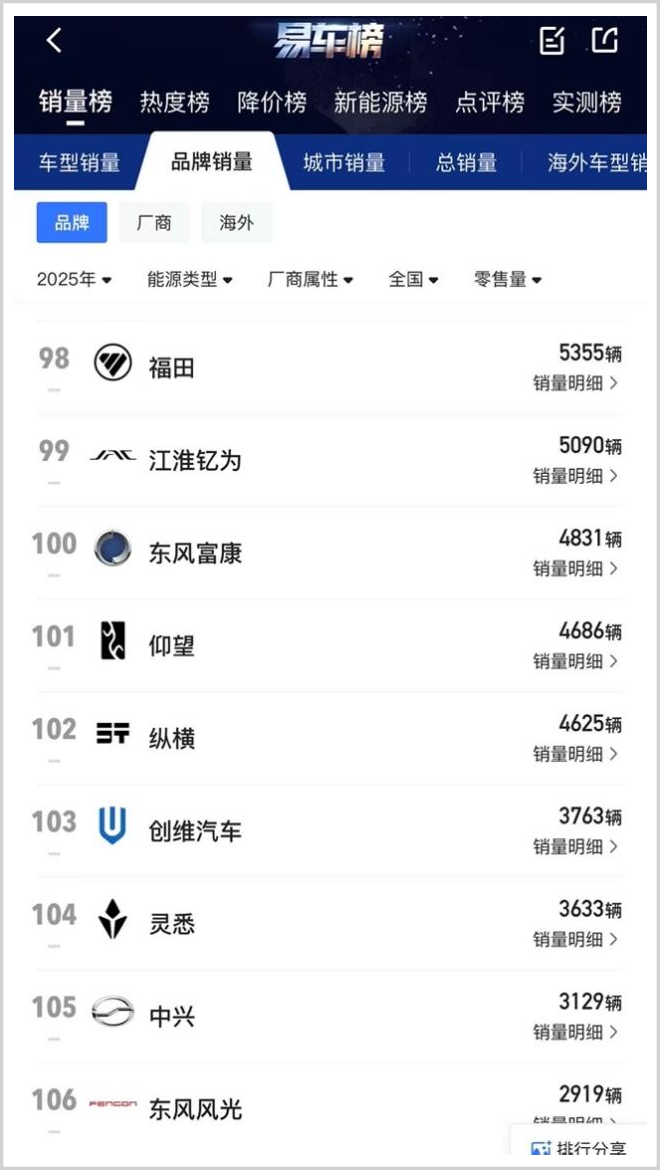The height and width of the screenshot is (1170, 660).
Task: View 销量明细 for 创维汽车
Action: coord(575,846)
